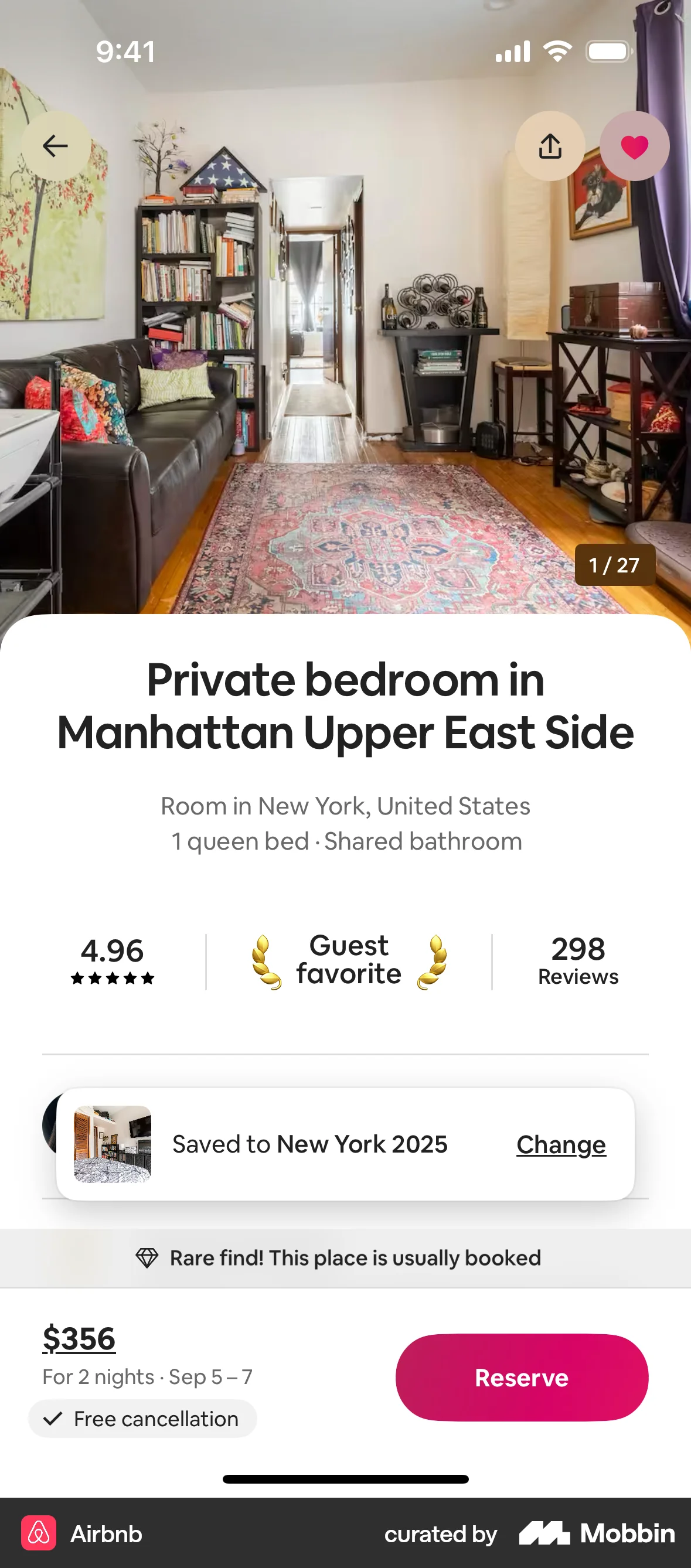Click the New York 2025 wishlist thumbnail
The height and width of the screenshot is (1568, 691).
point(113,1143)
